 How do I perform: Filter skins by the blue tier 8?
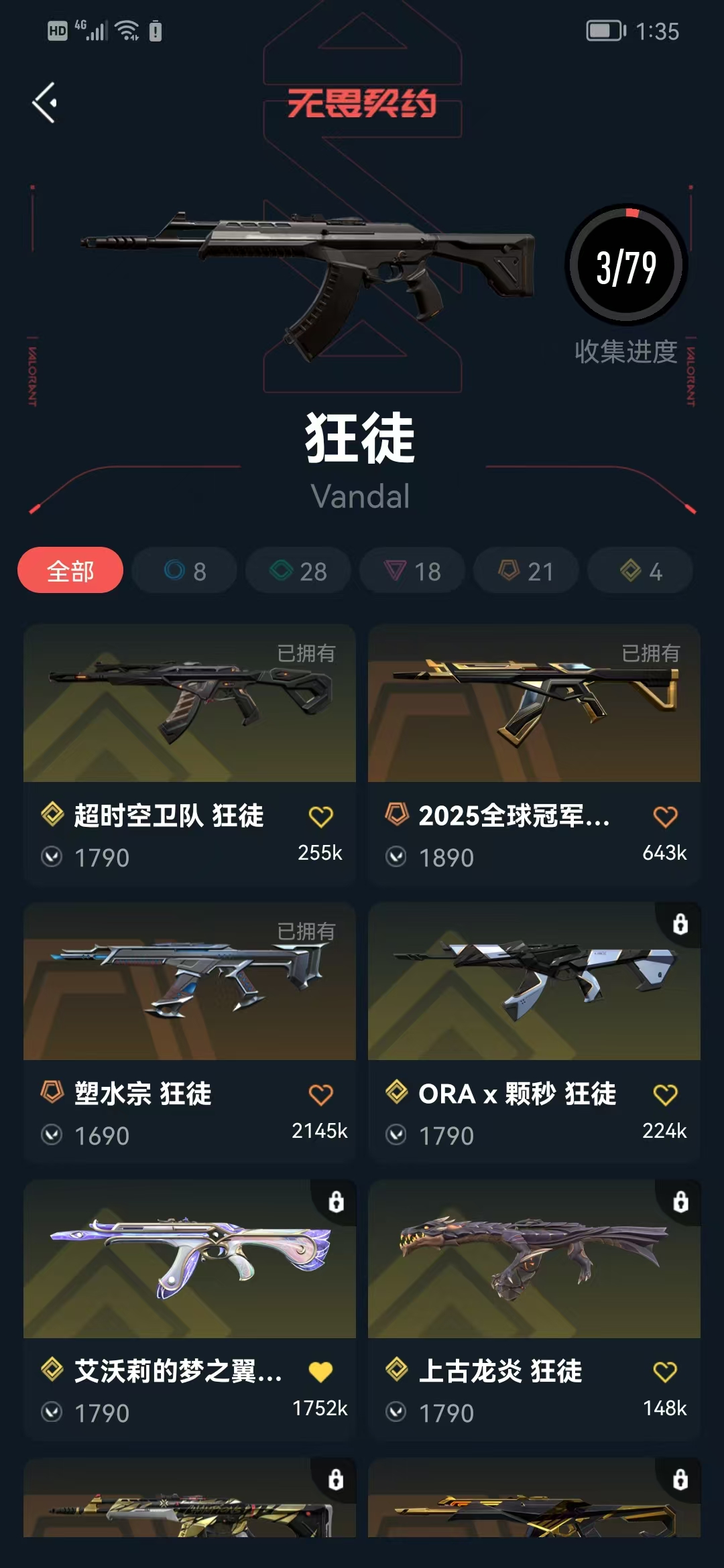[184, 570]
